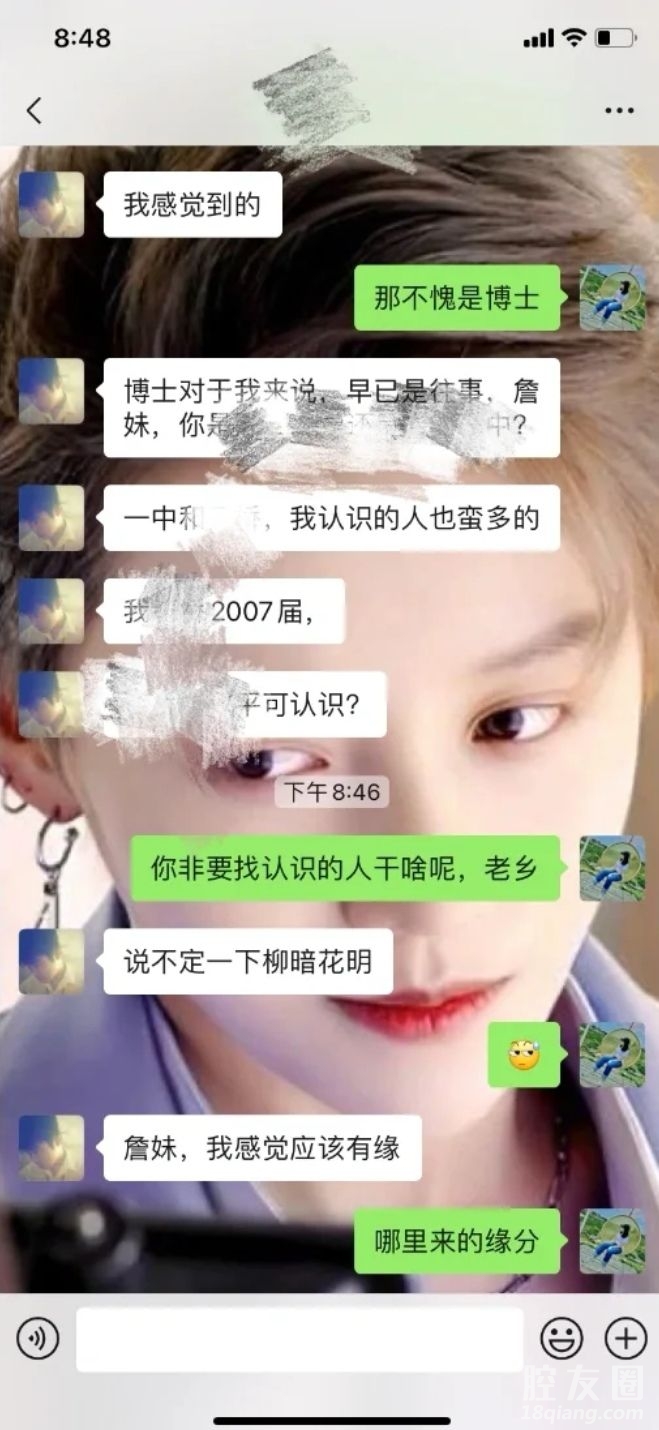This screenshot has height=1430, width=659.
Task: Open the chat info overflow menu
Action: pos(619,111)
